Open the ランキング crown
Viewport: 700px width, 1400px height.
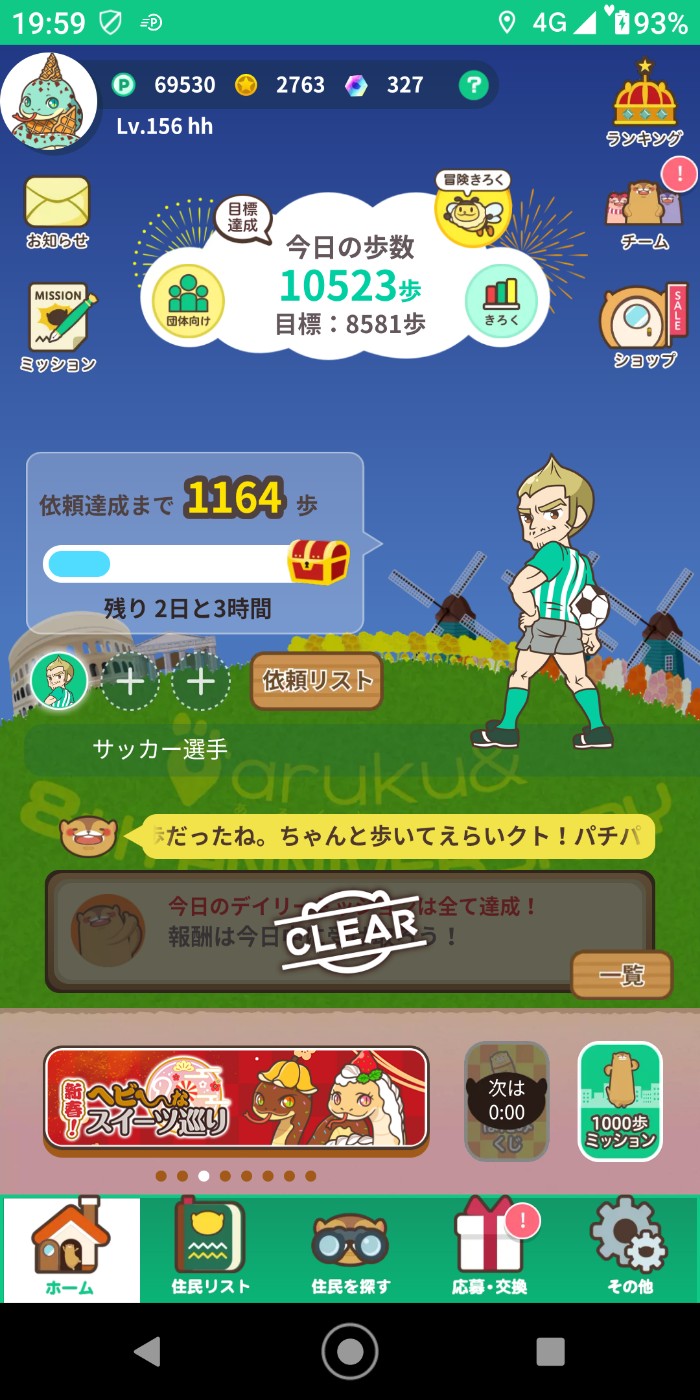(645, 102)
